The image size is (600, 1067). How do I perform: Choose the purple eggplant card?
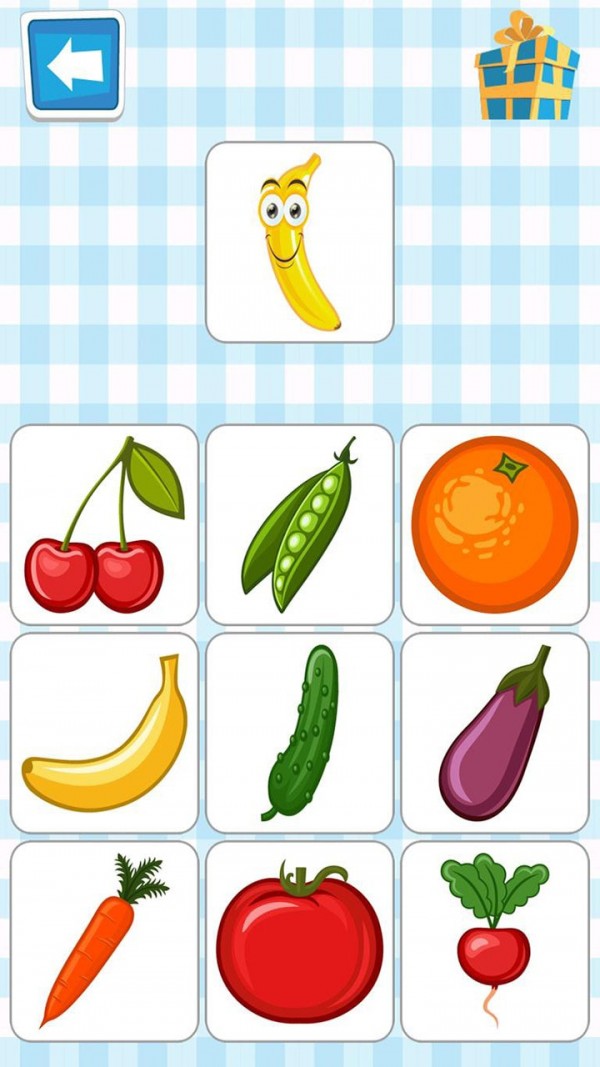(495, 732)
